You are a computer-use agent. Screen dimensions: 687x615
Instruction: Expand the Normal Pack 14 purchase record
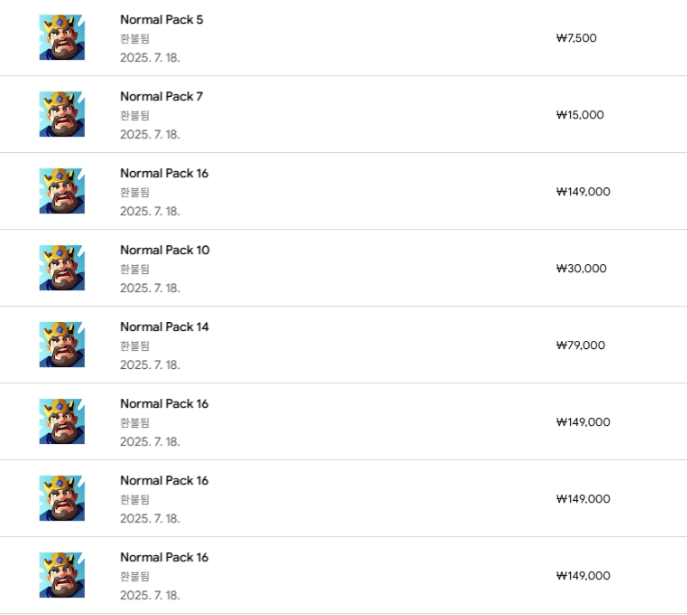(164, 327)
